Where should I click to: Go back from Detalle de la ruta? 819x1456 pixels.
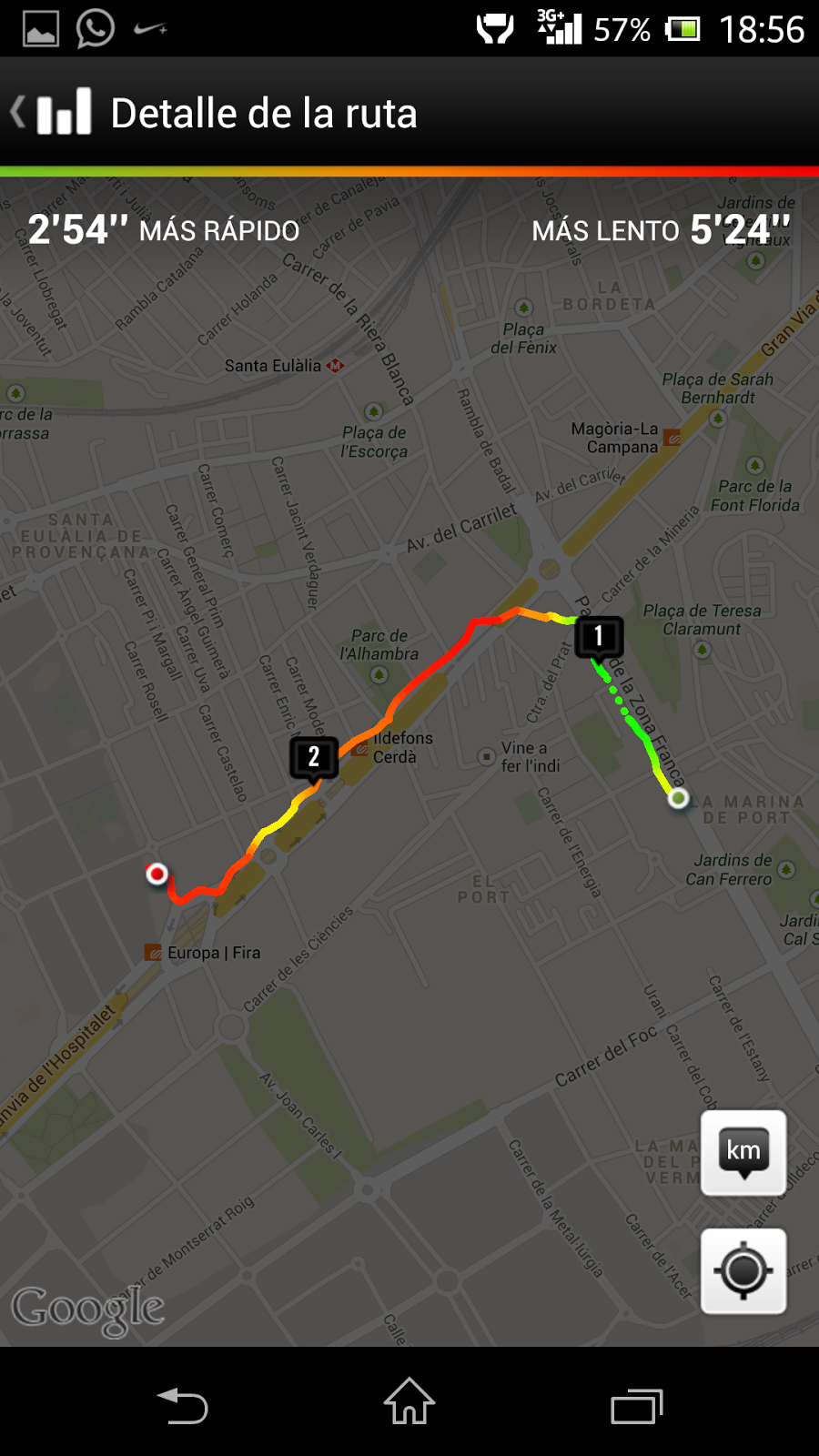[x=50, y=113]
